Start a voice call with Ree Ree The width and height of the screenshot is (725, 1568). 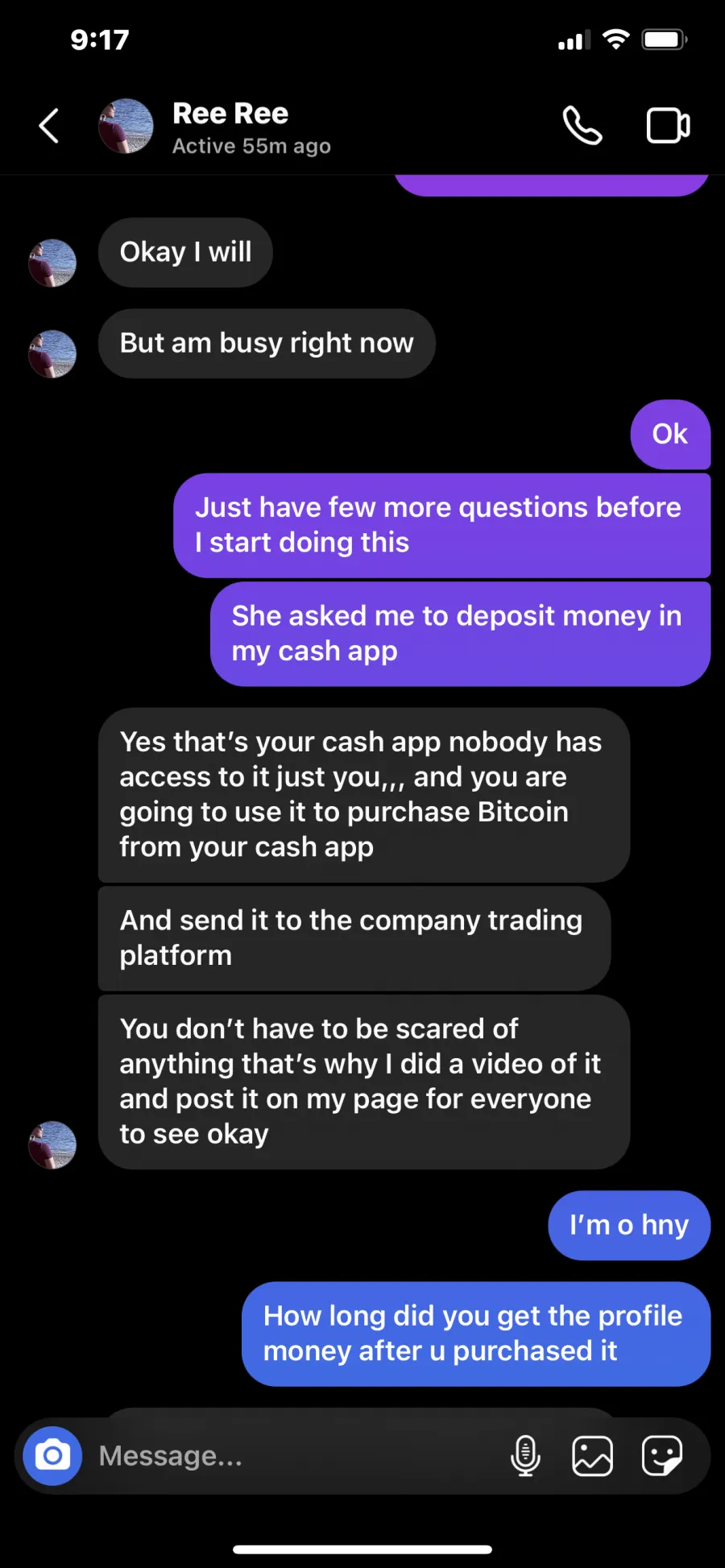tap(582, 126)
